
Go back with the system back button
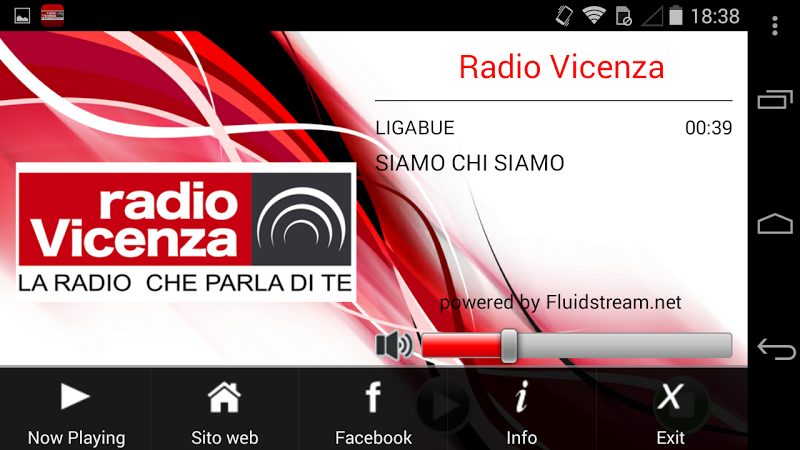(776, 348)
